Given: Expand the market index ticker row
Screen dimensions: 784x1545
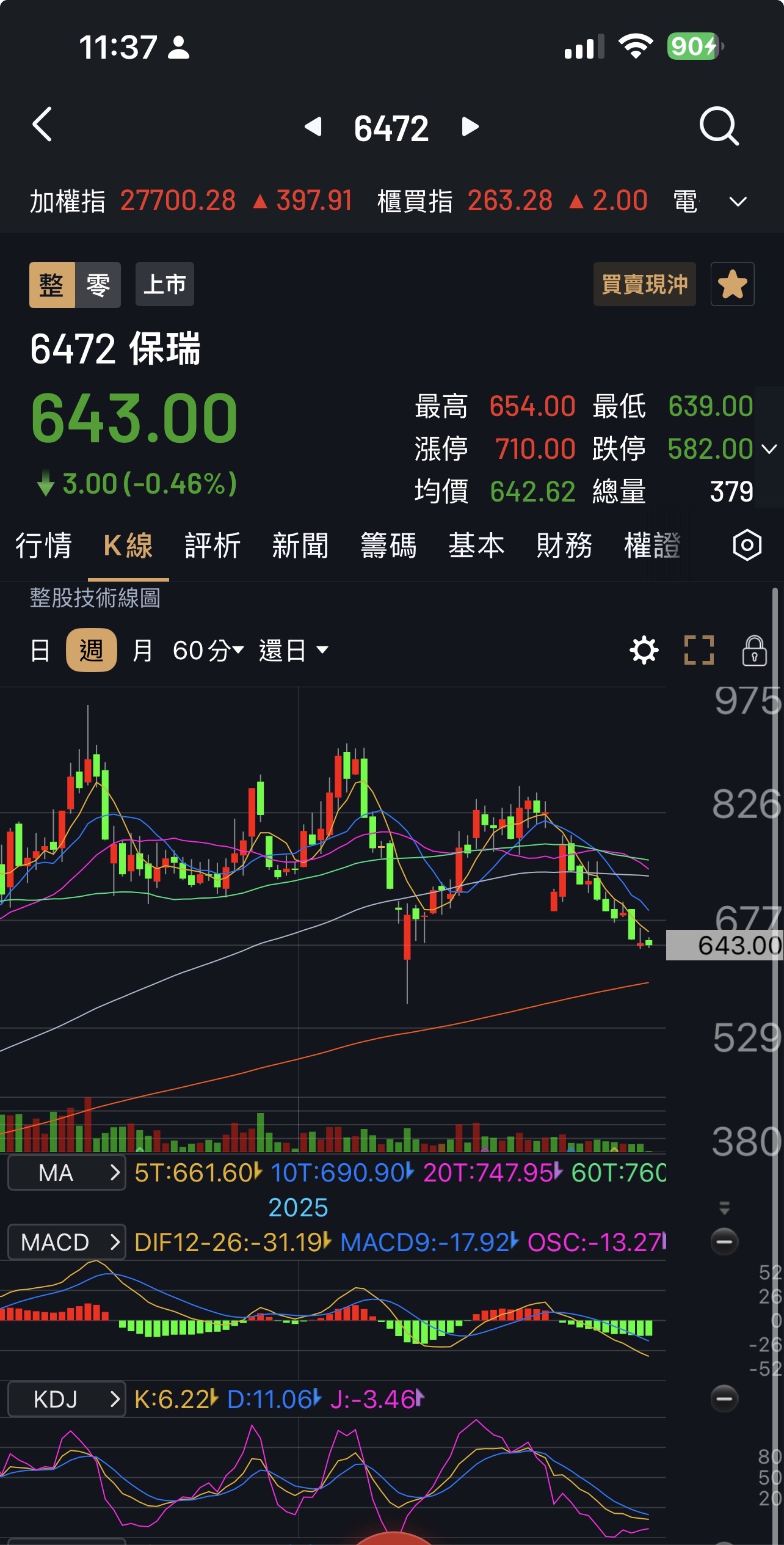Looking at the screenshot, I should (x=738, y=202).
